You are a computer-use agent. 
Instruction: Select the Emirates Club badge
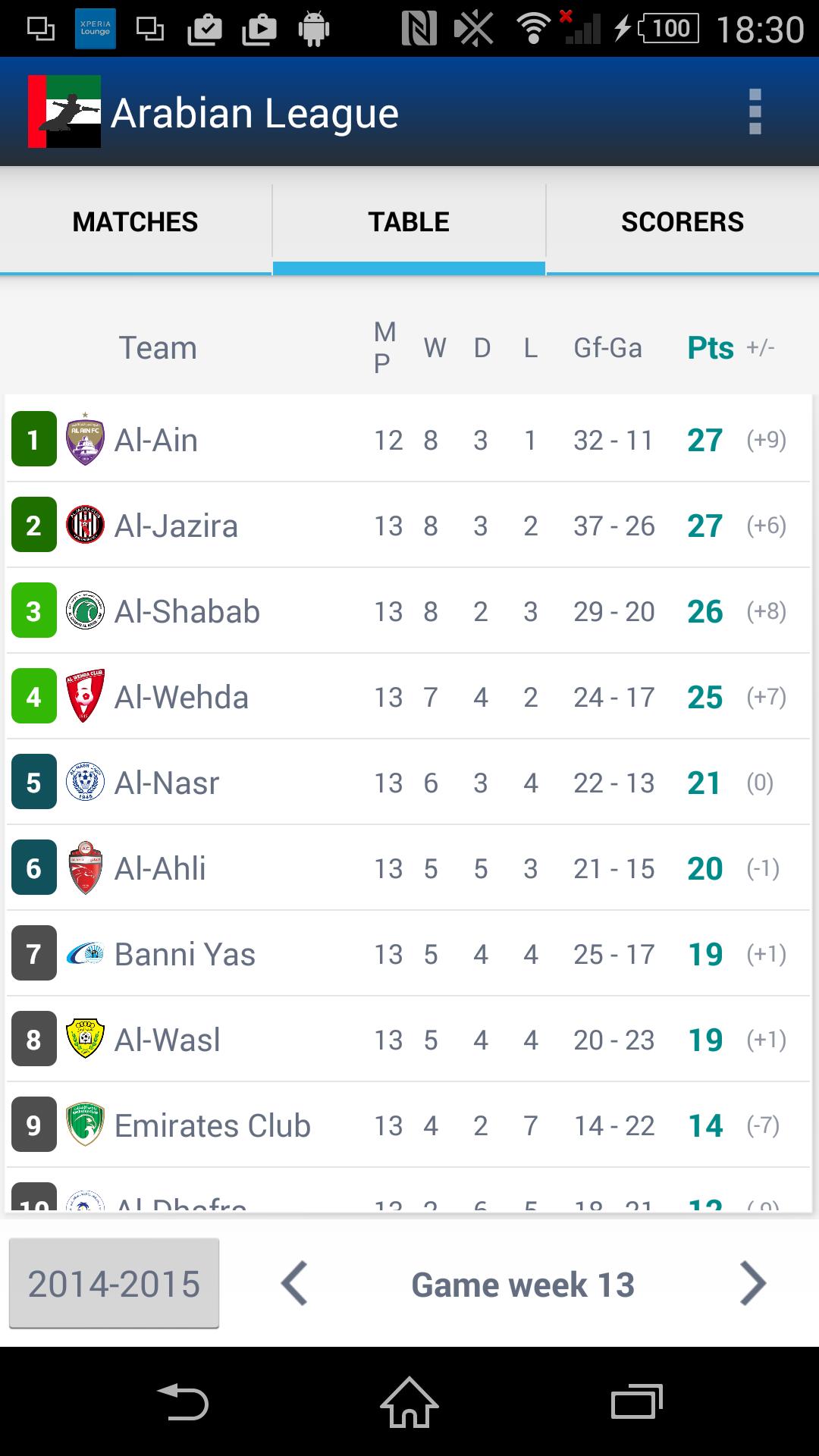pos(86,1125)
